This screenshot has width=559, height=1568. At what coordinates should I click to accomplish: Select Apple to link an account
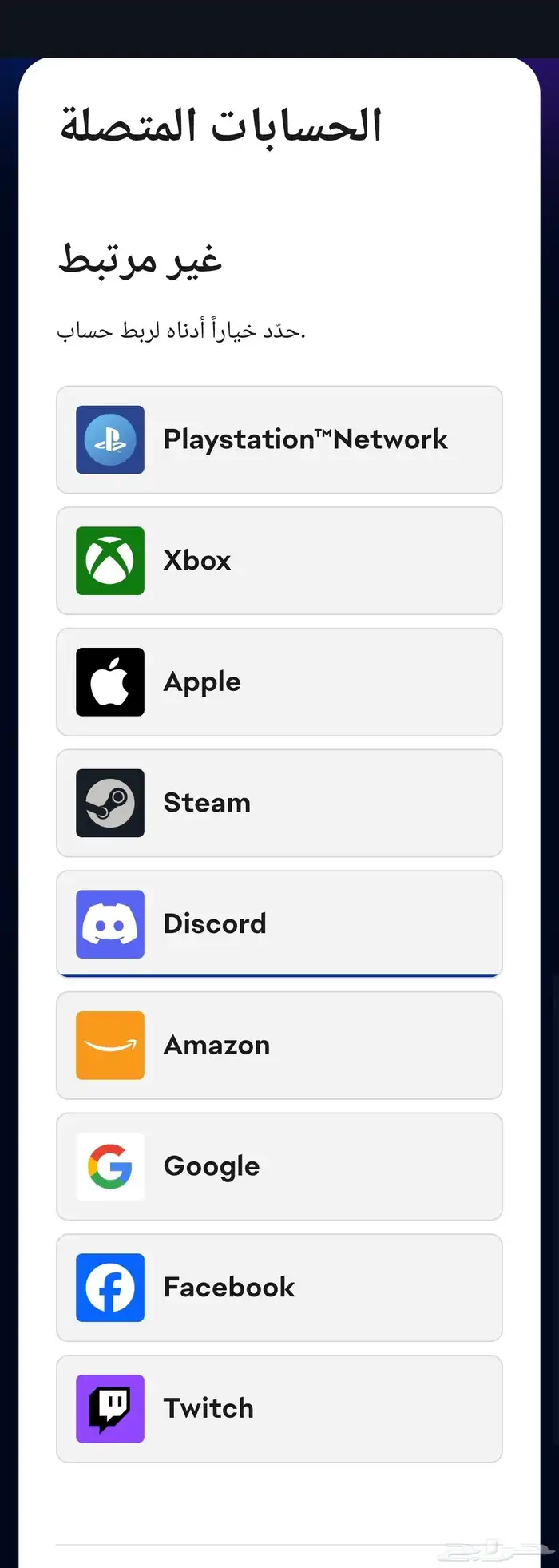point(279,682)
